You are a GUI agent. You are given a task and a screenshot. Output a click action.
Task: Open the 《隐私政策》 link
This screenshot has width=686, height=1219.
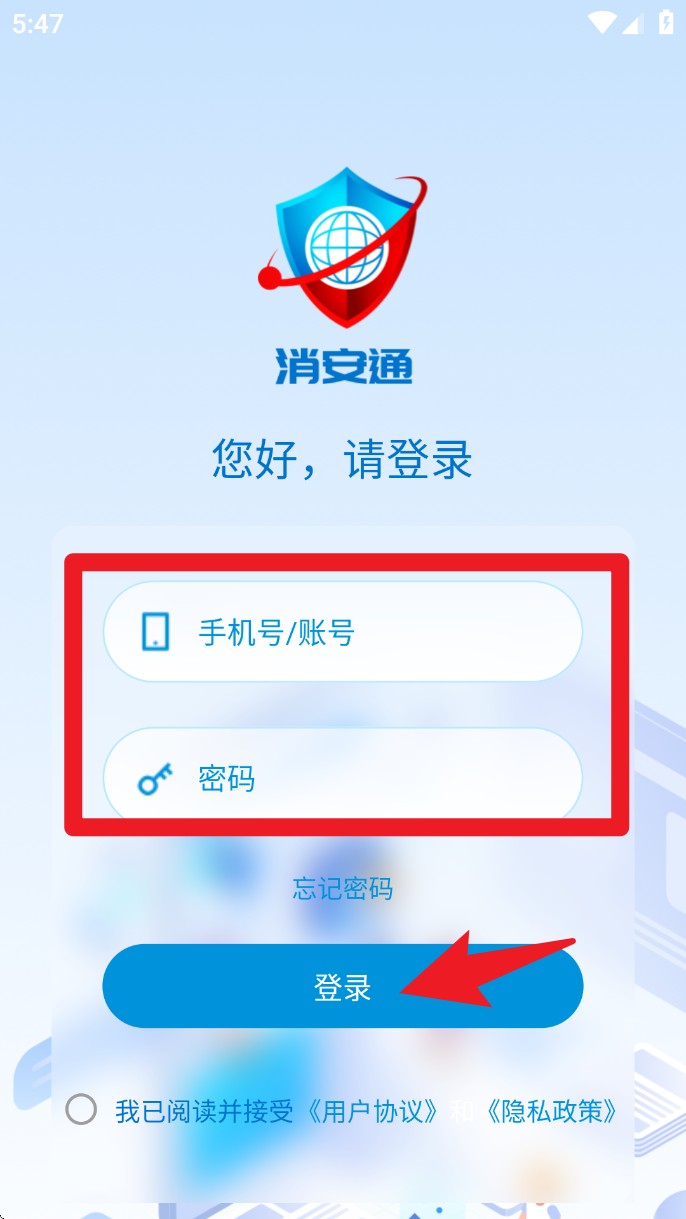pos(549,1111)
